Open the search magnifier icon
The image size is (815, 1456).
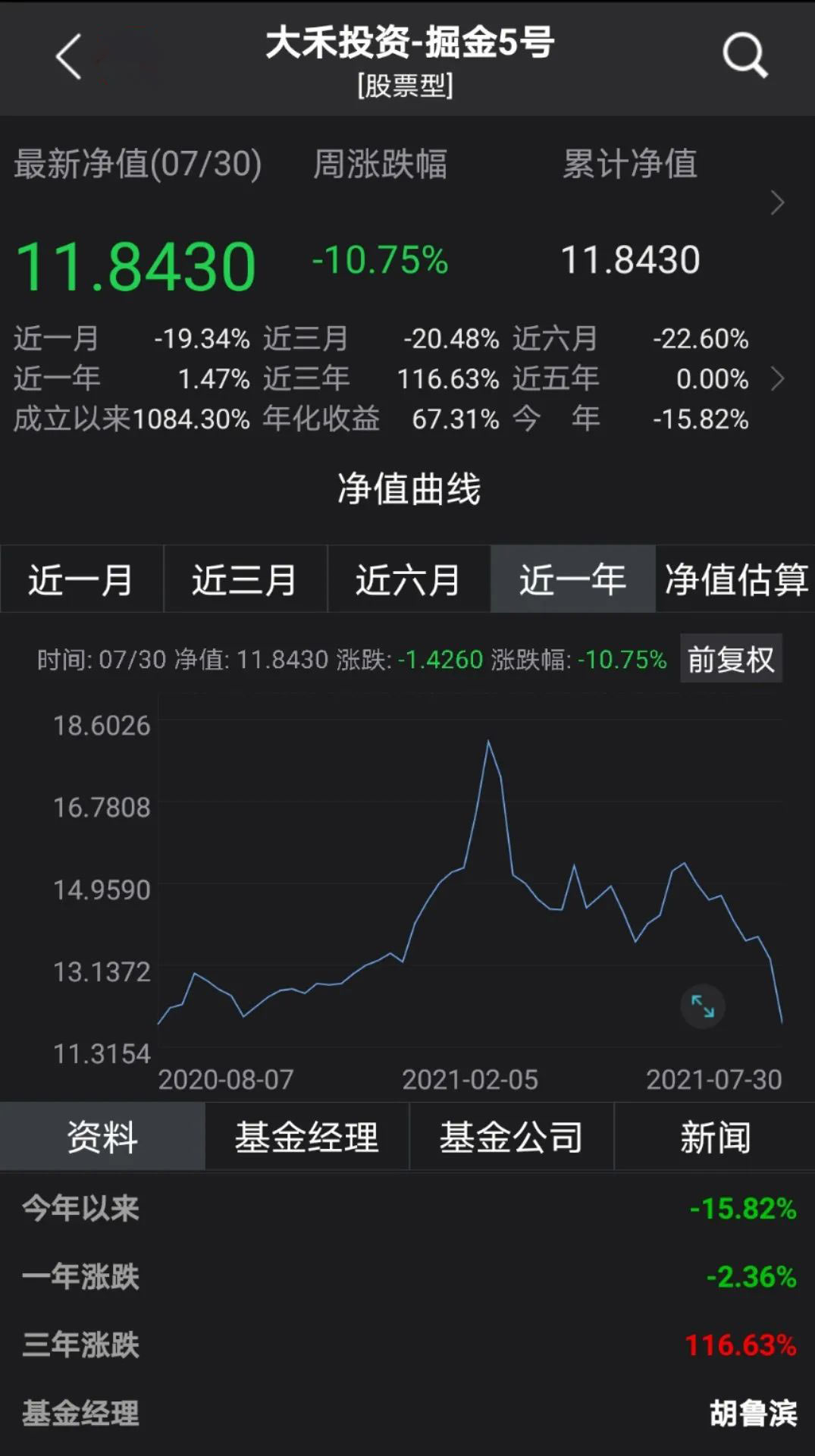coord(745,55)
